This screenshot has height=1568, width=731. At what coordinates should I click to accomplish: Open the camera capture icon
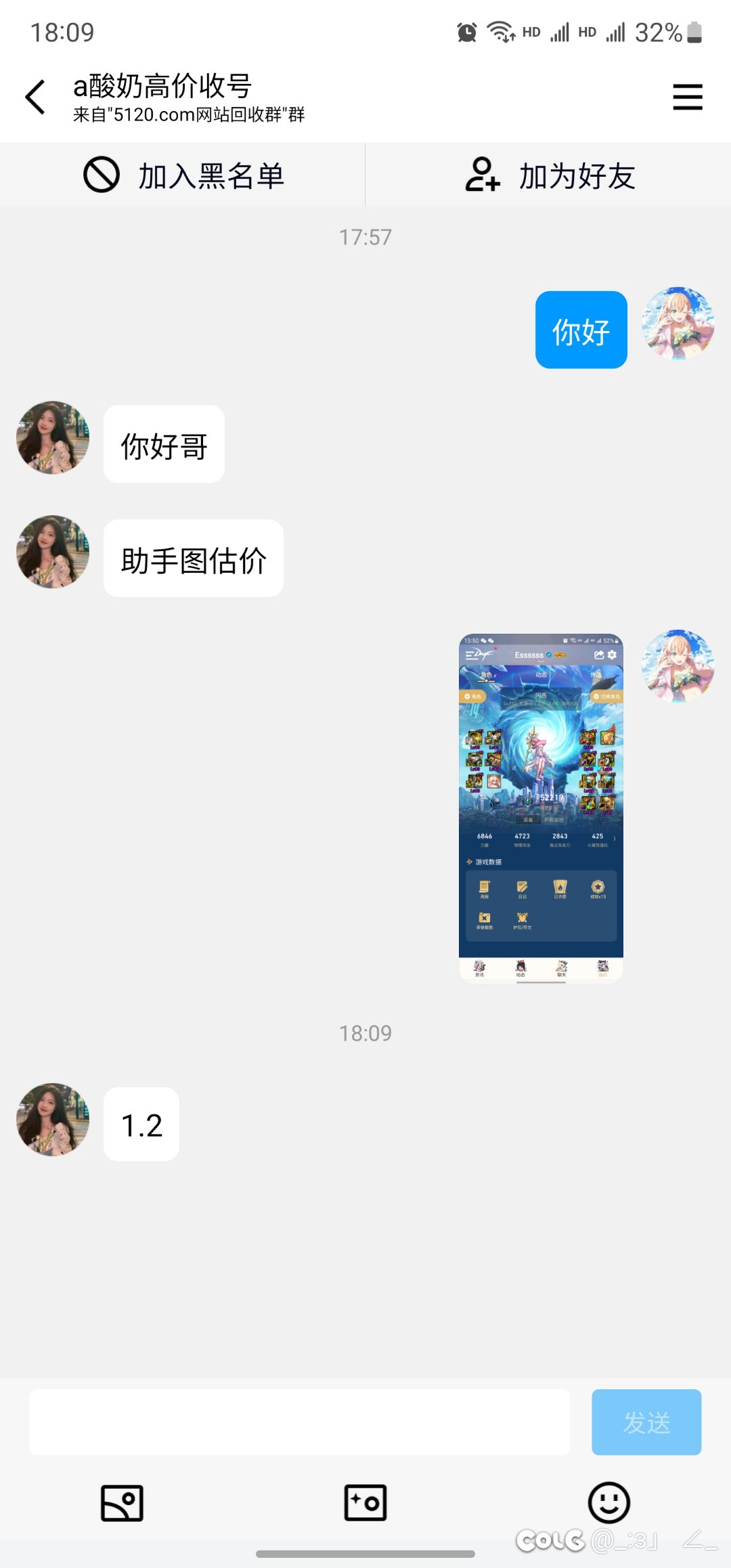[x=365, y=1503]
